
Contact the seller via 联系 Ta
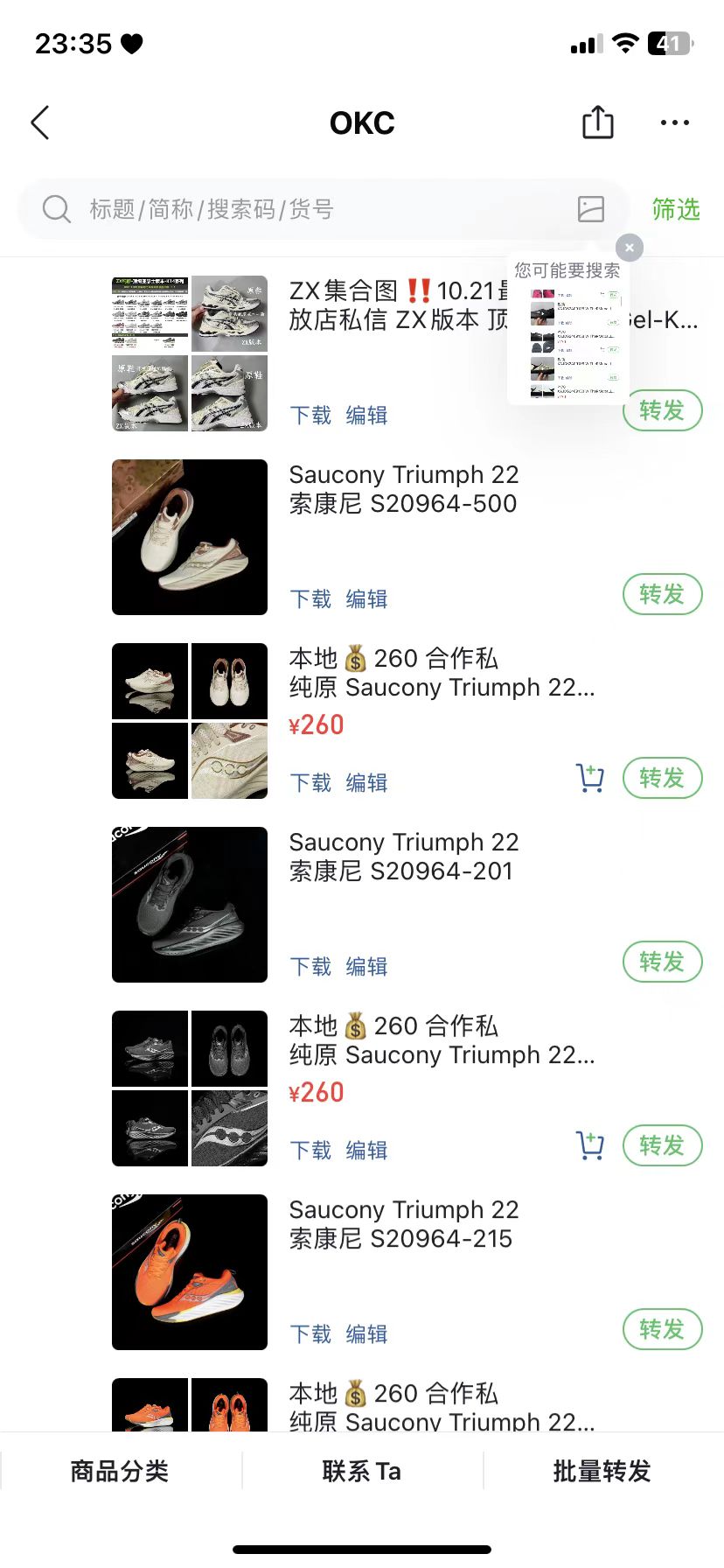[362, 1471]
